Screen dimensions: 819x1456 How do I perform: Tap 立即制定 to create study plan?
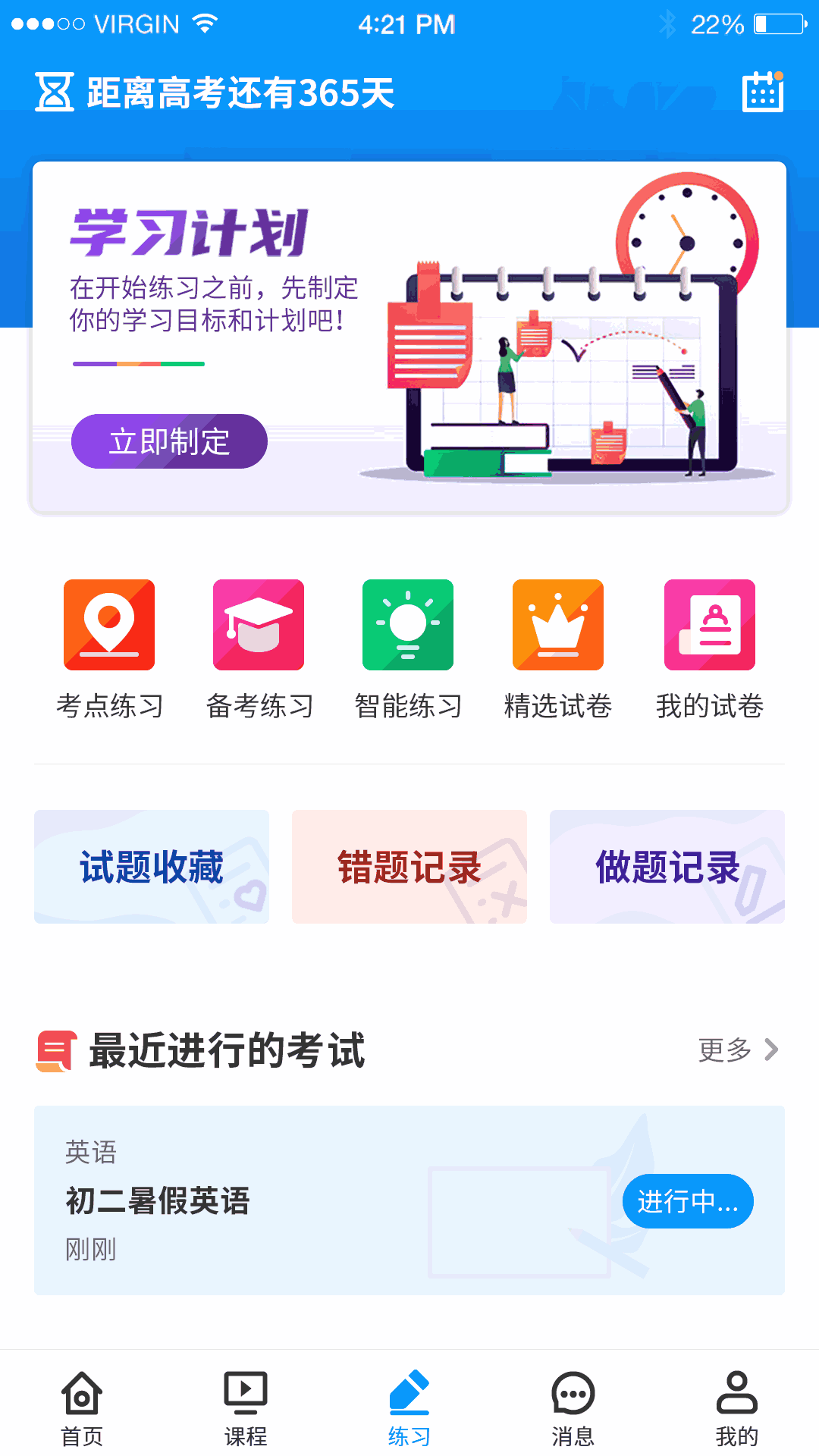tap(168, 441)
